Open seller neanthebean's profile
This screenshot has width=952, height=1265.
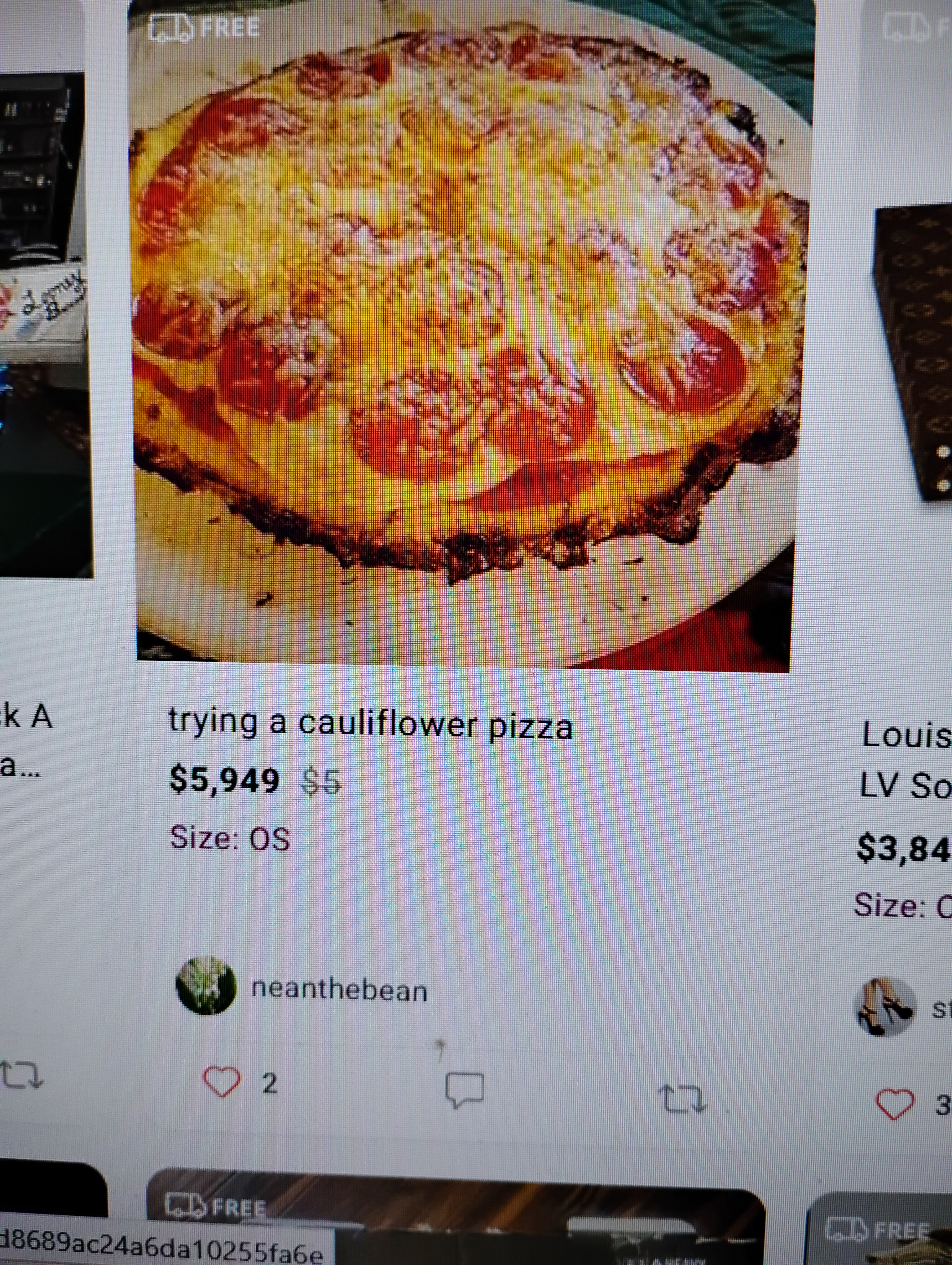(x=339, y=990)
